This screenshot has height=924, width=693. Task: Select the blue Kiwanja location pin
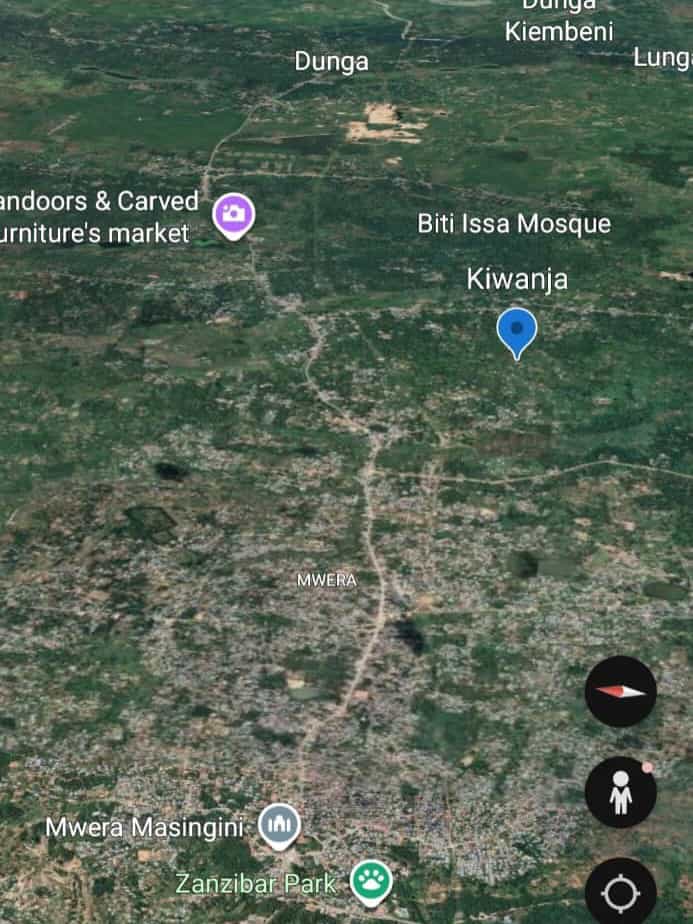pos(517,331)
